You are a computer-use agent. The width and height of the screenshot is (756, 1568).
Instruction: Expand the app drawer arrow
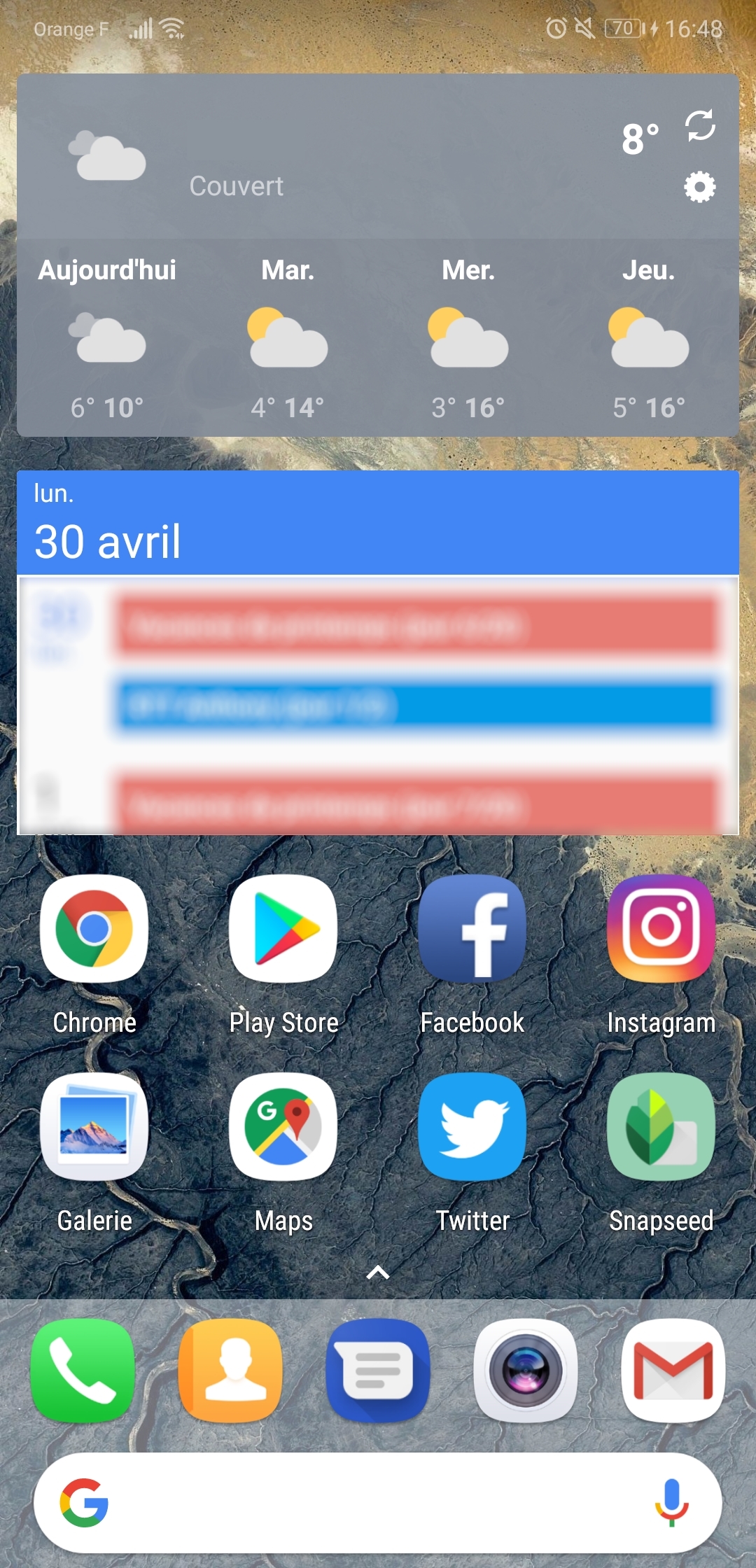pos(378,1273)
